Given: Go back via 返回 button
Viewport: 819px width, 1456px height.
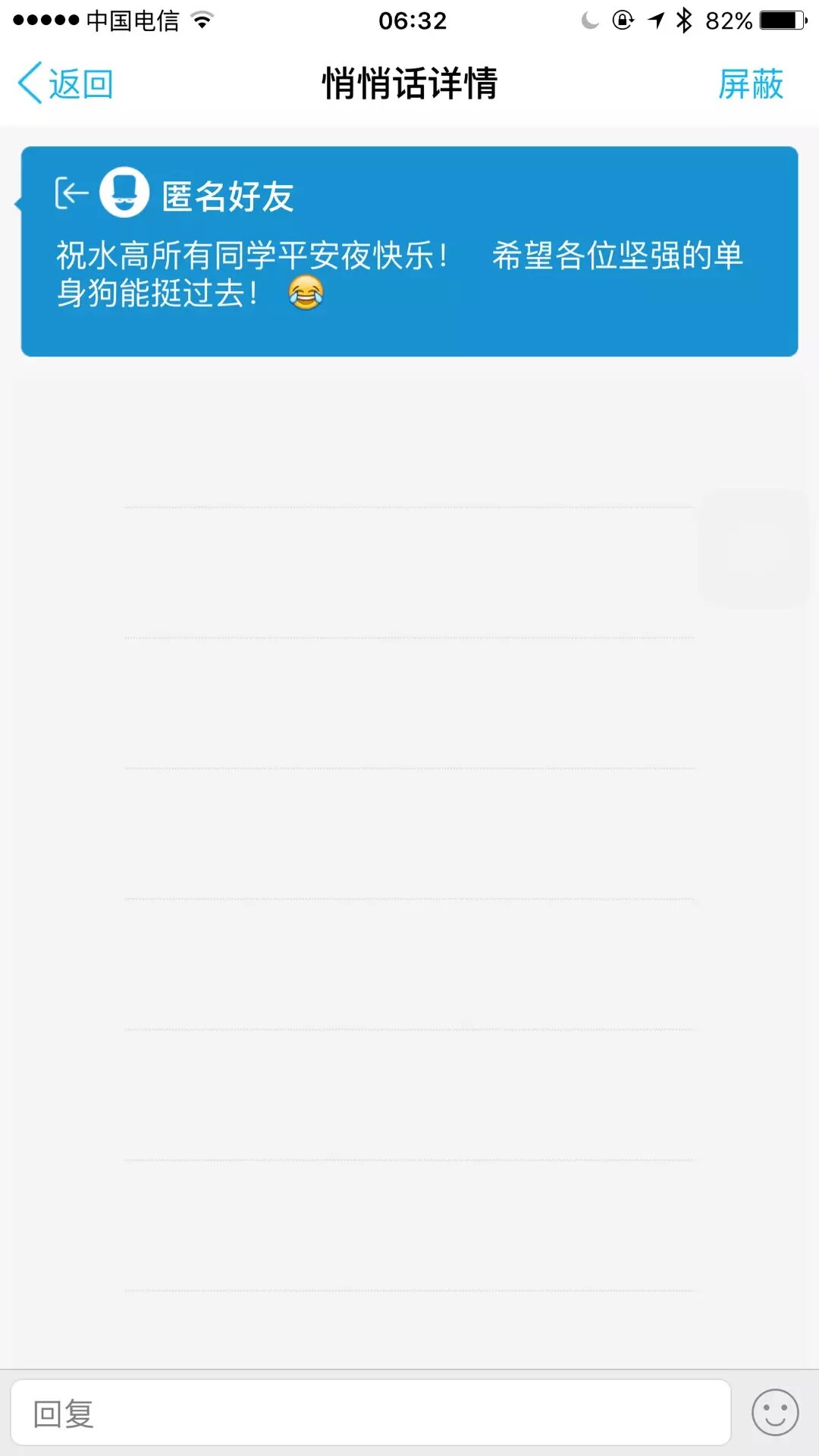Looking at the screenshot, I should click(x=66, y=83).
